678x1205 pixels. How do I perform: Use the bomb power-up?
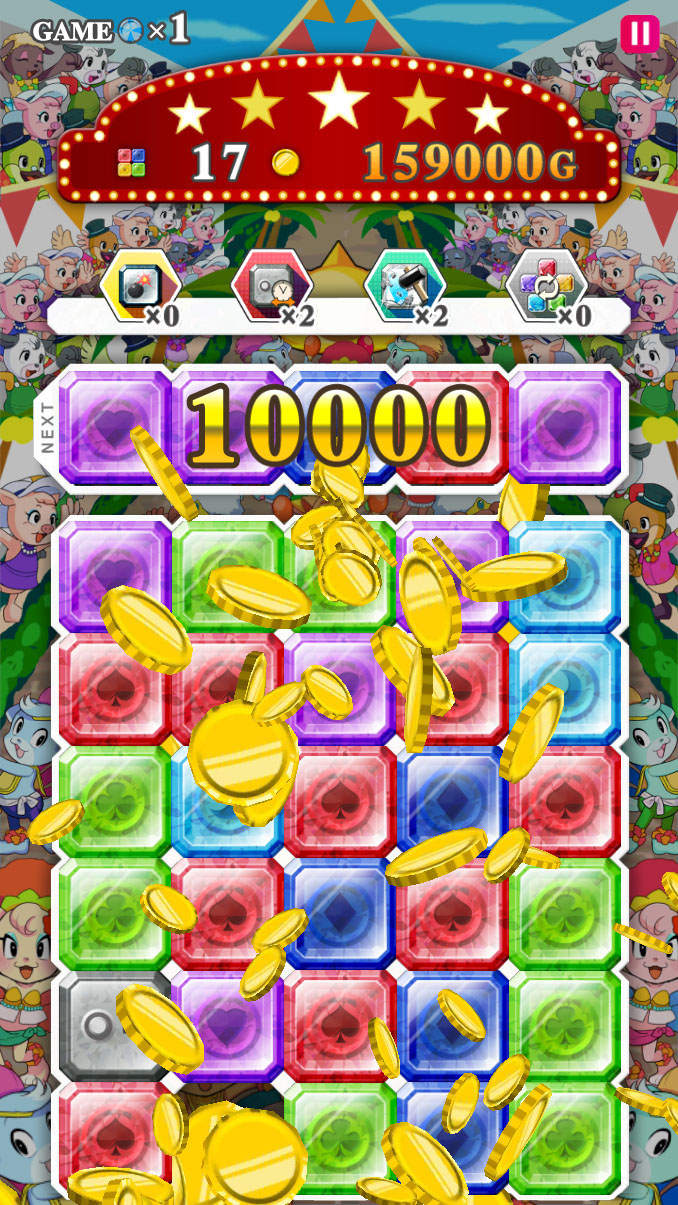[139, 287]
